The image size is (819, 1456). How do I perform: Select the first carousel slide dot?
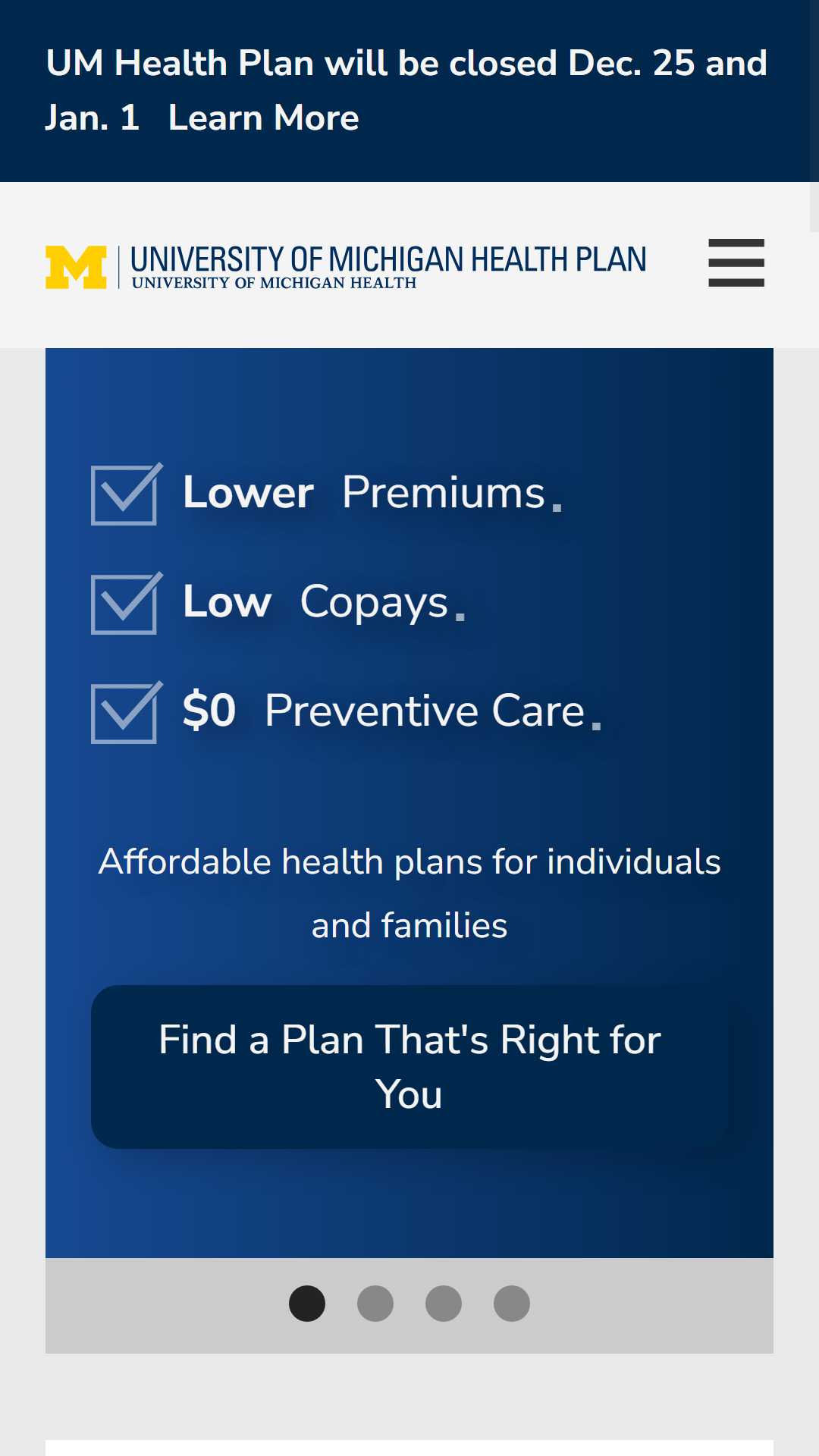coord(307,1304)
